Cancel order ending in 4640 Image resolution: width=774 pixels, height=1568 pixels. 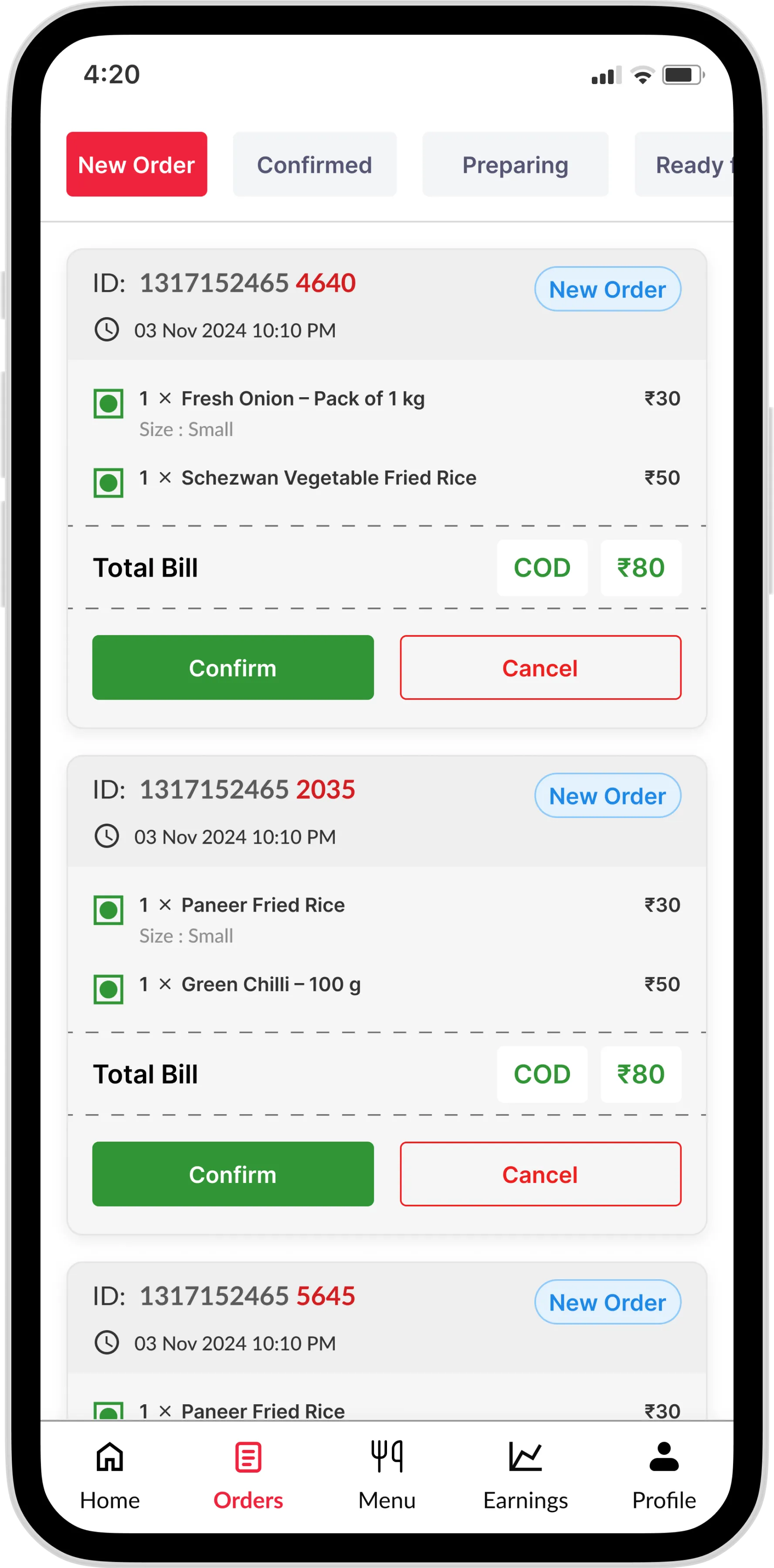540,668
